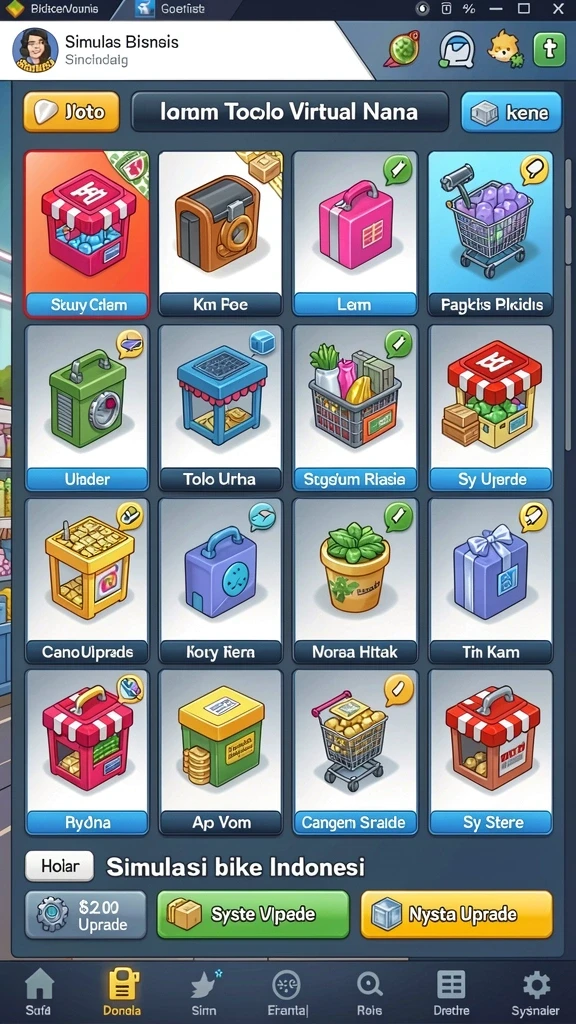This screenshot has height=1024, width=576.
Task: Select the Stuy Cilam item card
Action: (x=87, y=234)
